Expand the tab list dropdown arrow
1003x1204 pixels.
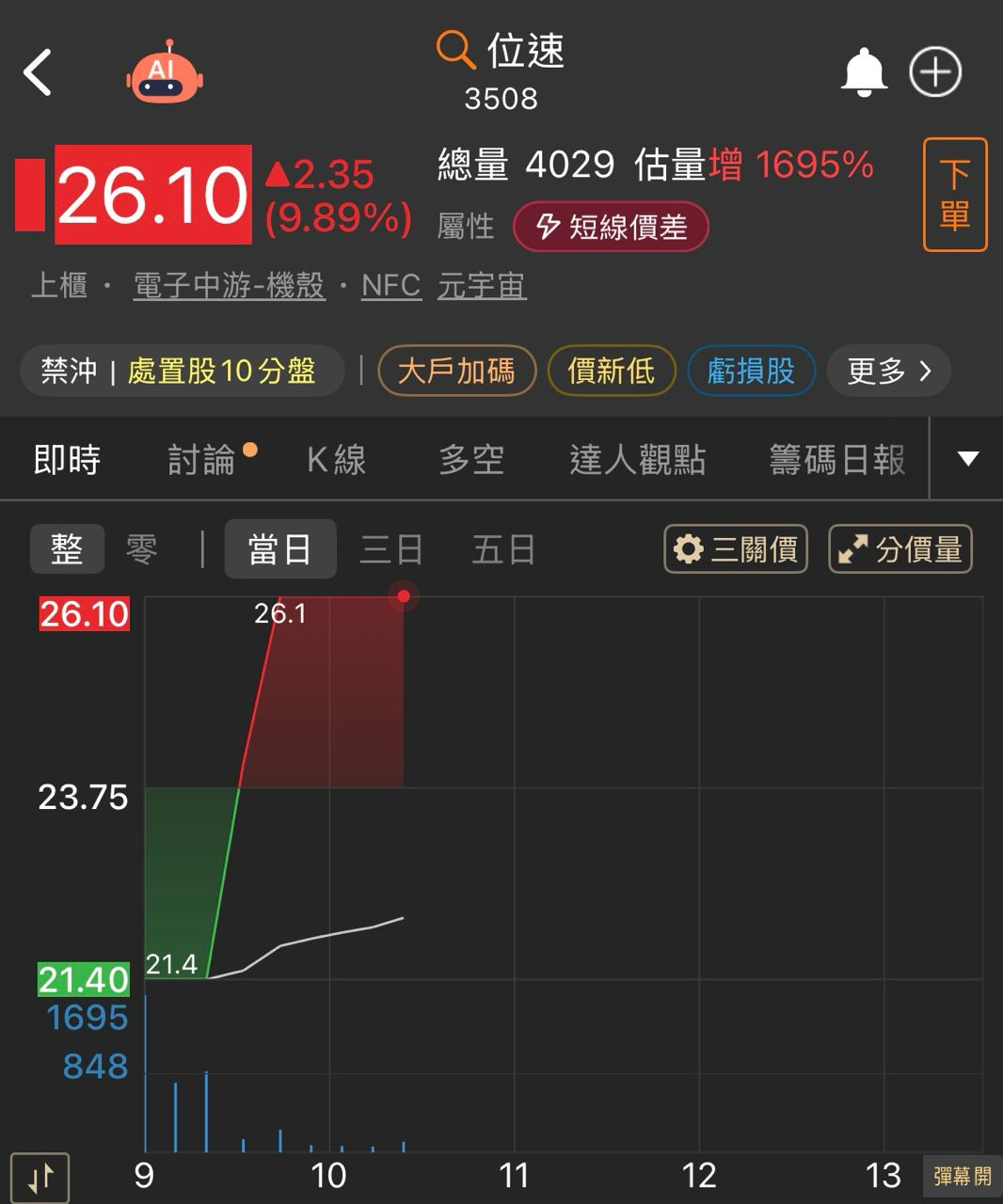click(x=967, y=459)
